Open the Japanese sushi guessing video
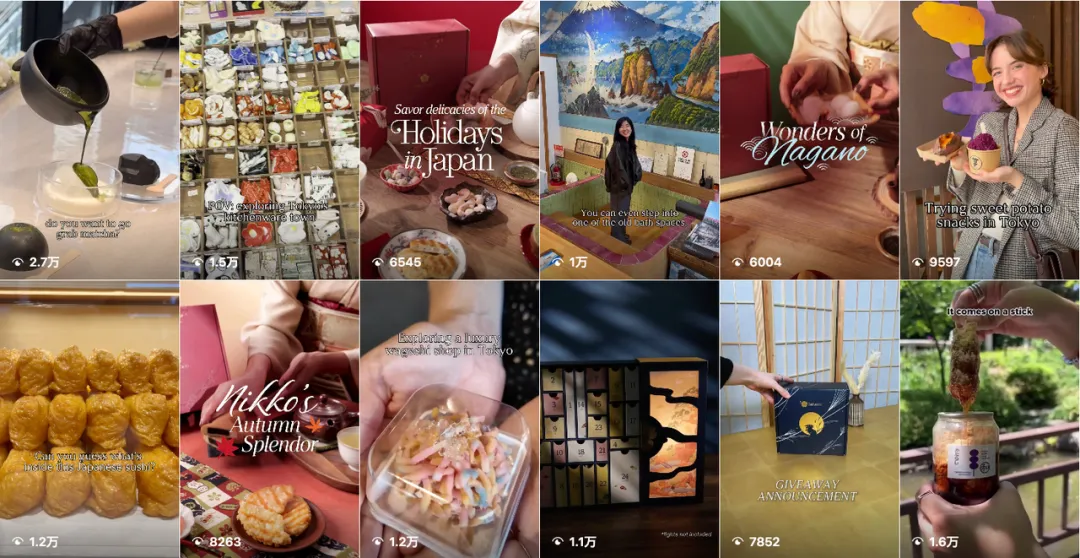This screenshot has height=558, width=1080. click(x=89, y=419)
